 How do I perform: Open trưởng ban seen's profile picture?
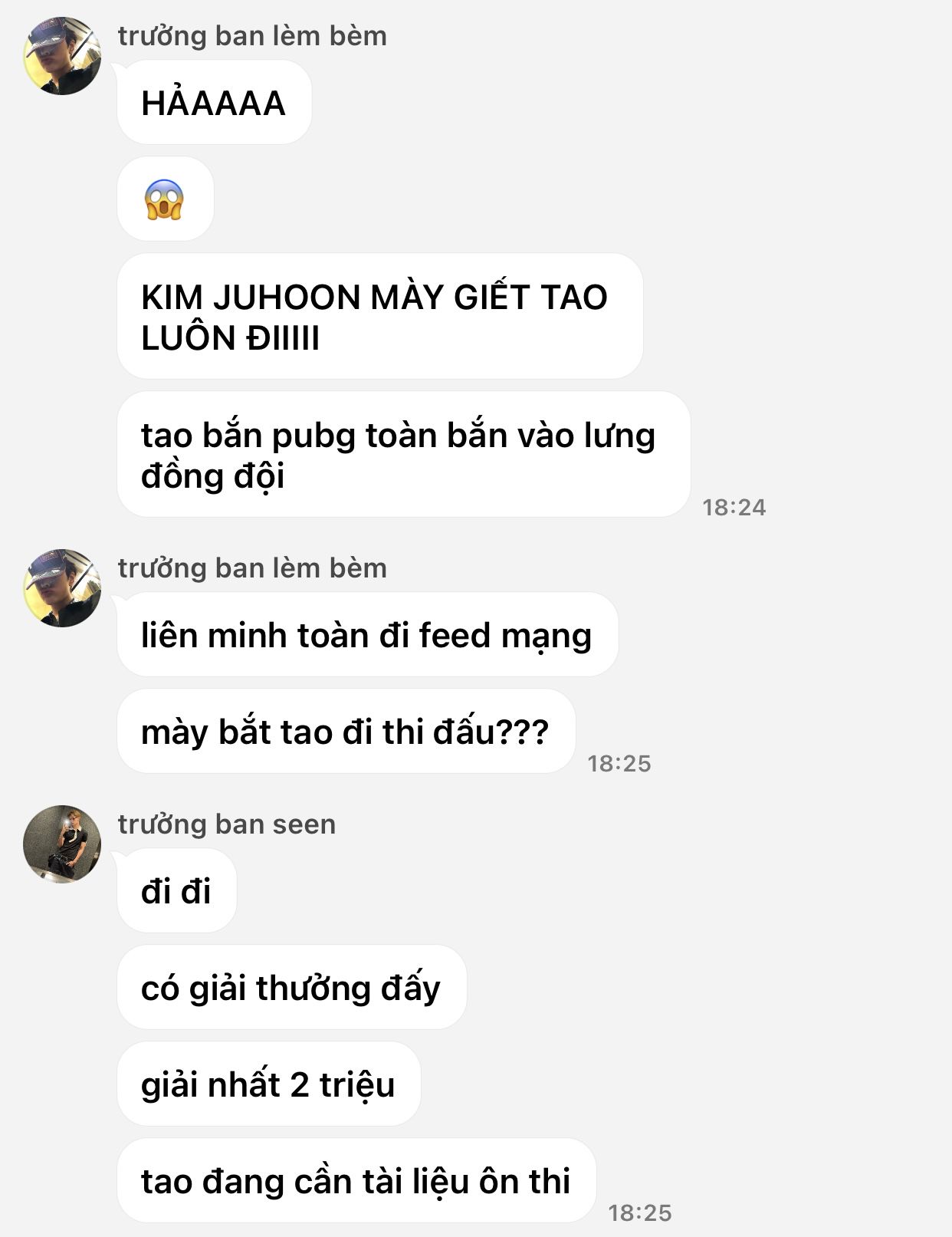point(62,844)
